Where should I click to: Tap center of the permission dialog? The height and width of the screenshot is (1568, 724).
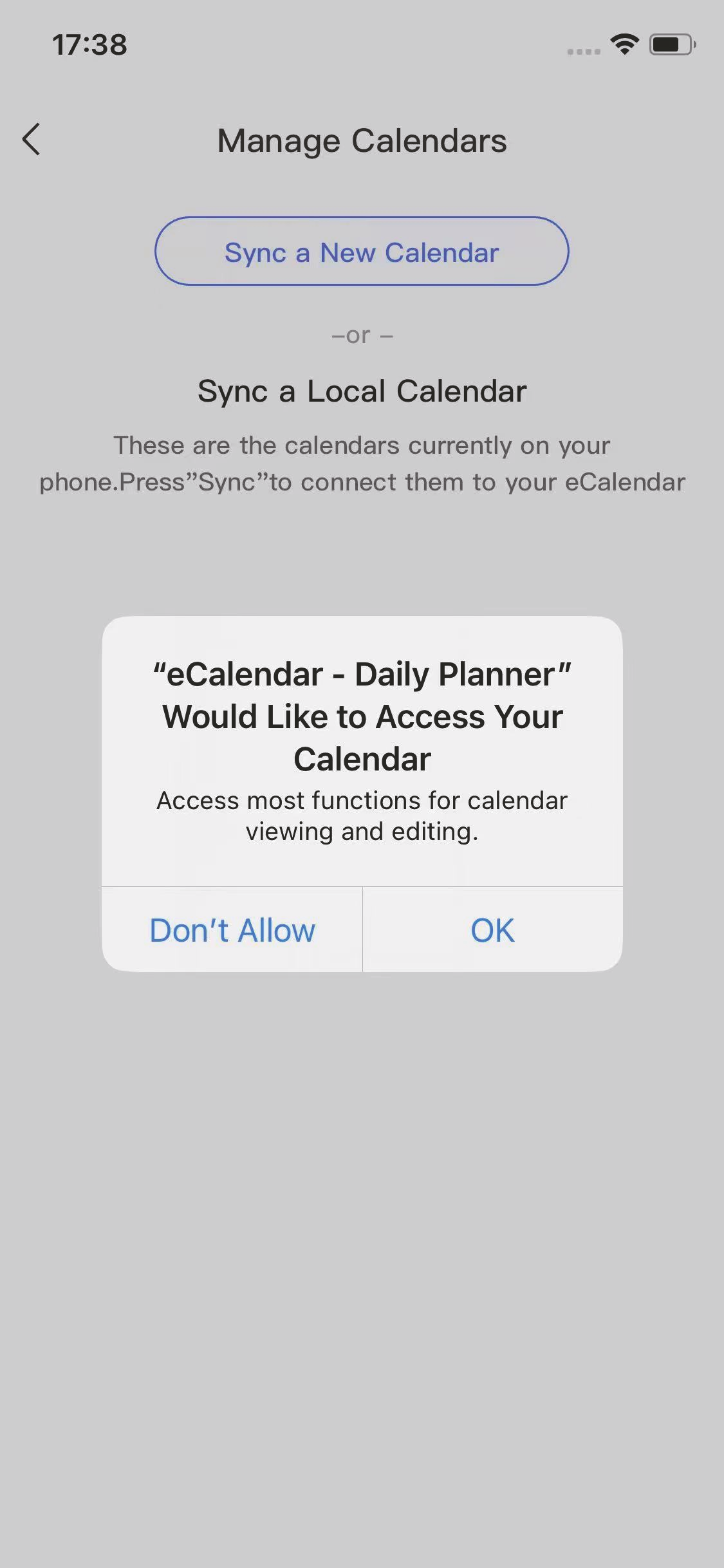pyautogui.click(x=362, y=792)
